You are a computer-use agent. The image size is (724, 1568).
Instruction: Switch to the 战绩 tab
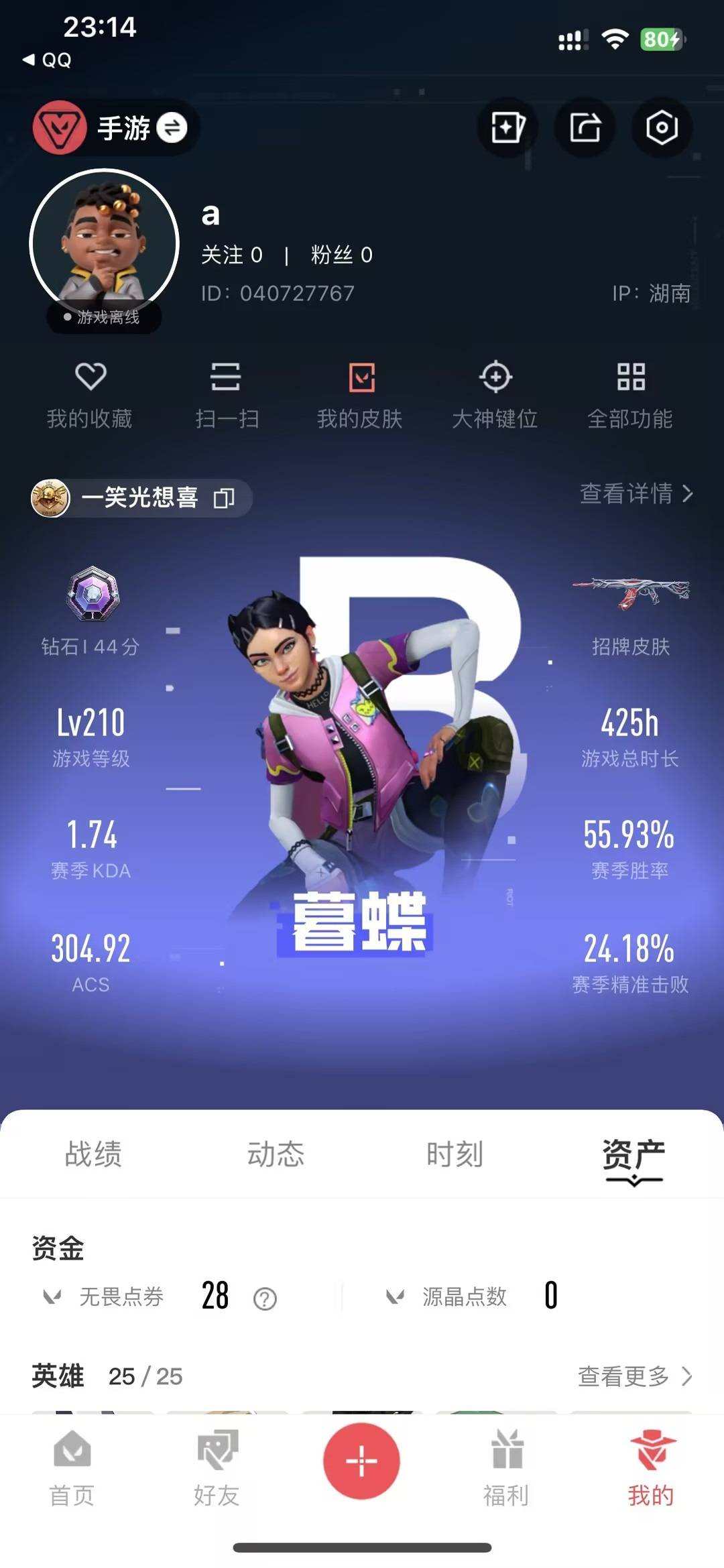pos(93,1151)
